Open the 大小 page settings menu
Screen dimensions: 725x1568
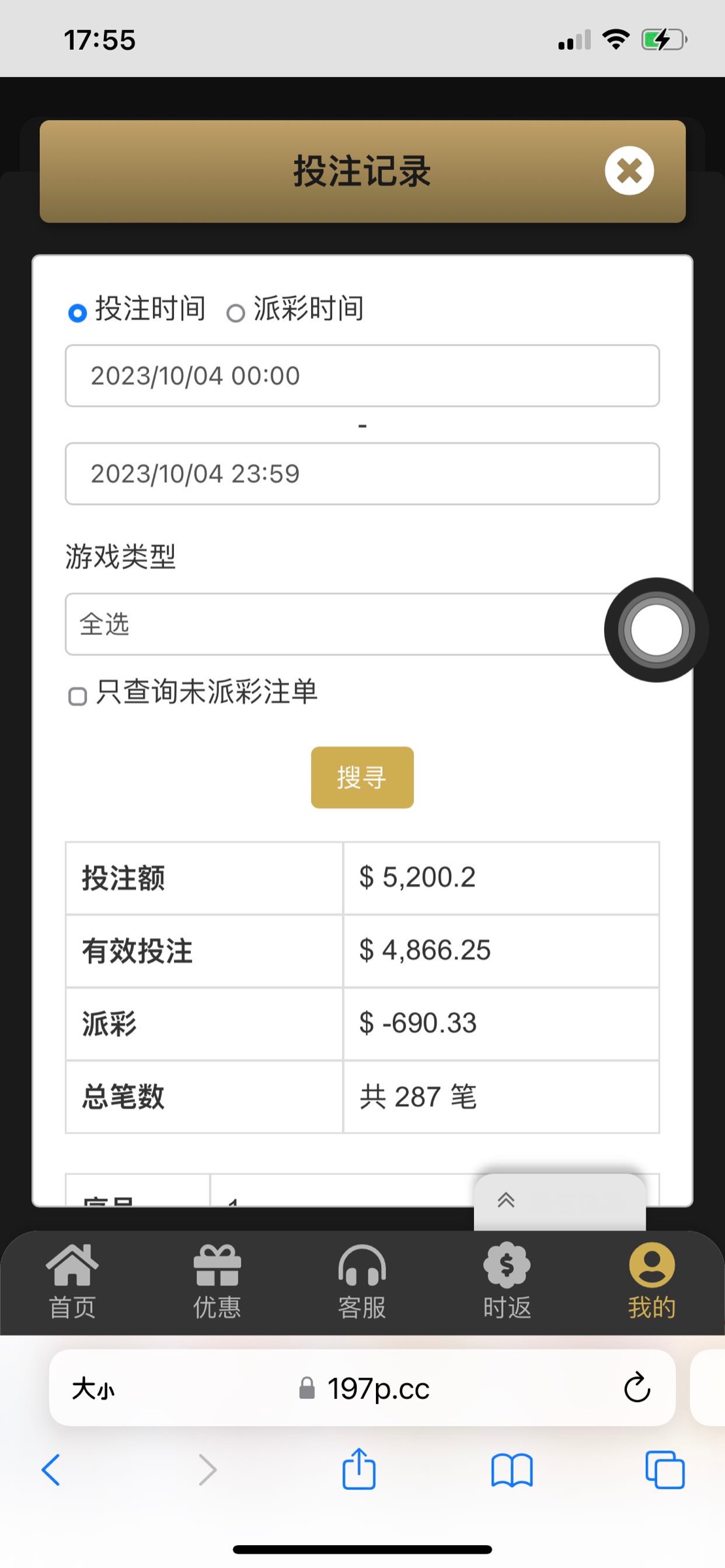[x=93, y=1388]
